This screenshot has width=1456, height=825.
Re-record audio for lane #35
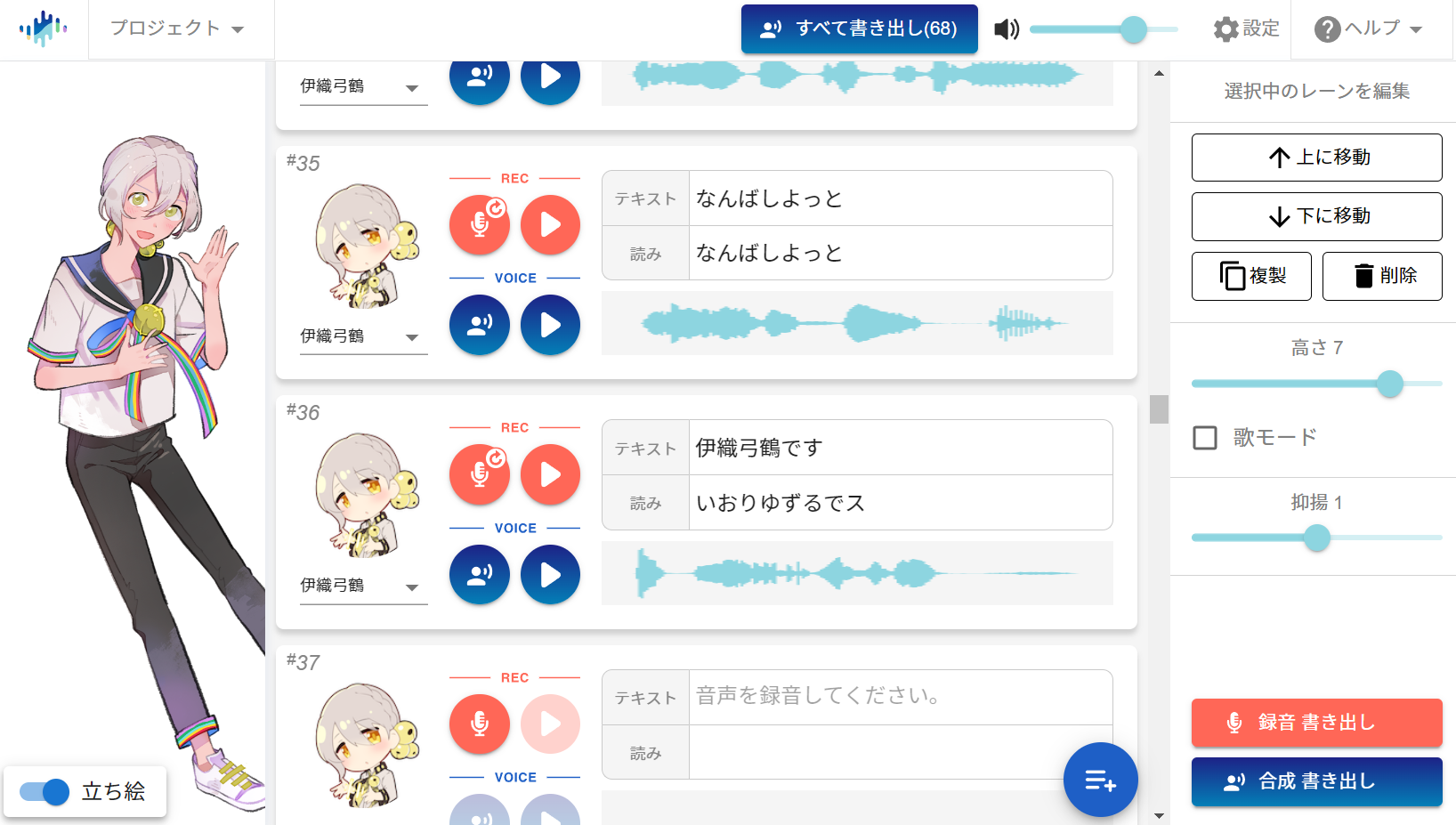coord(479,224)
